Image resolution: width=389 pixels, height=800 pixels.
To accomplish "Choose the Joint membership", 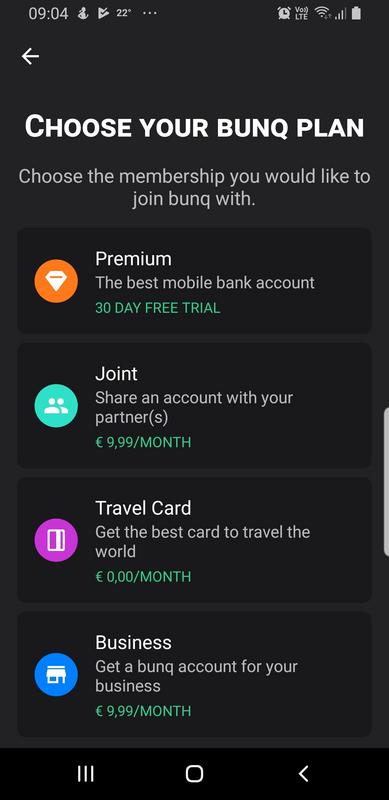I will (x=194, y=406).
